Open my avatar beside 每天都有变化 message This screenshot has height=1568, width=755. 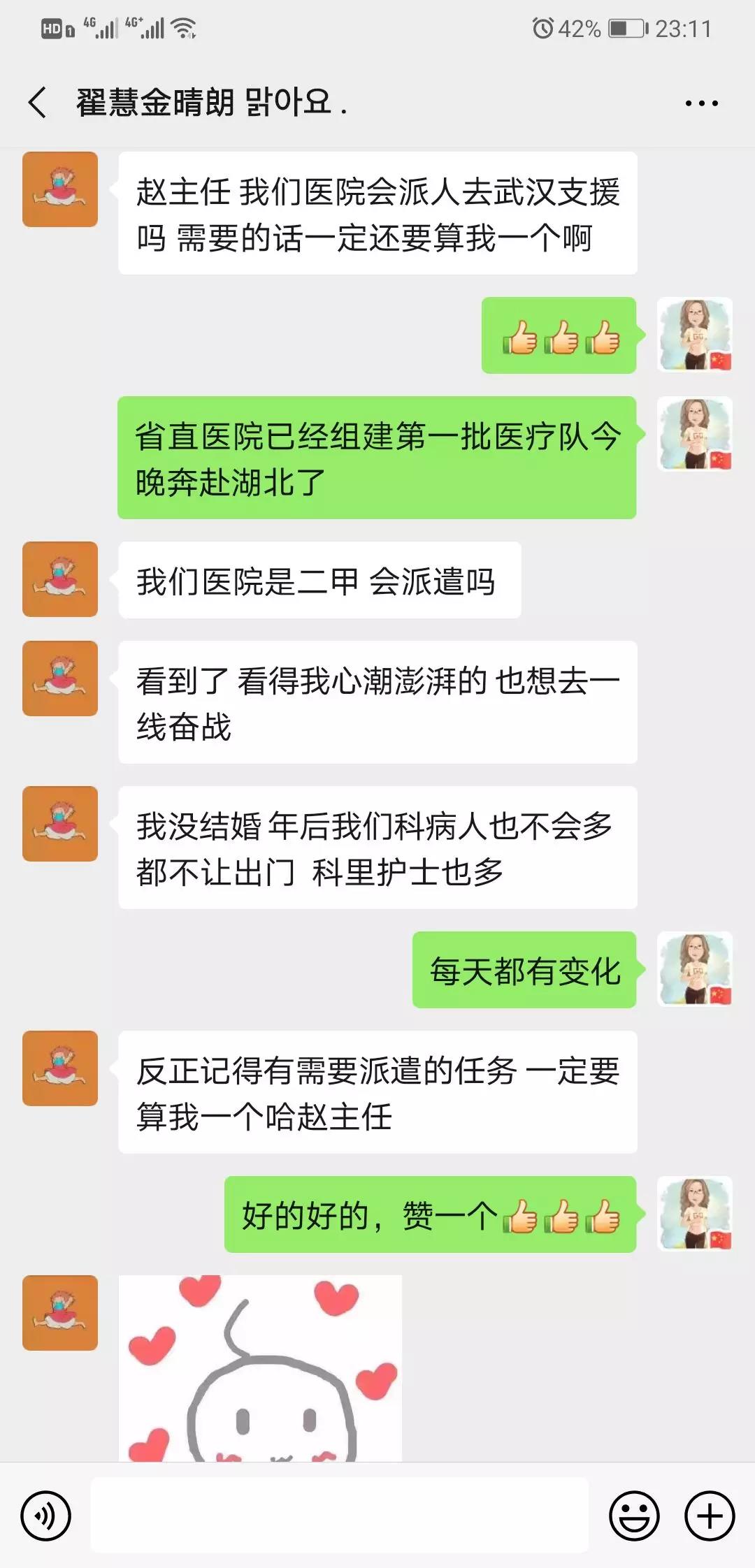coord(695,969)
